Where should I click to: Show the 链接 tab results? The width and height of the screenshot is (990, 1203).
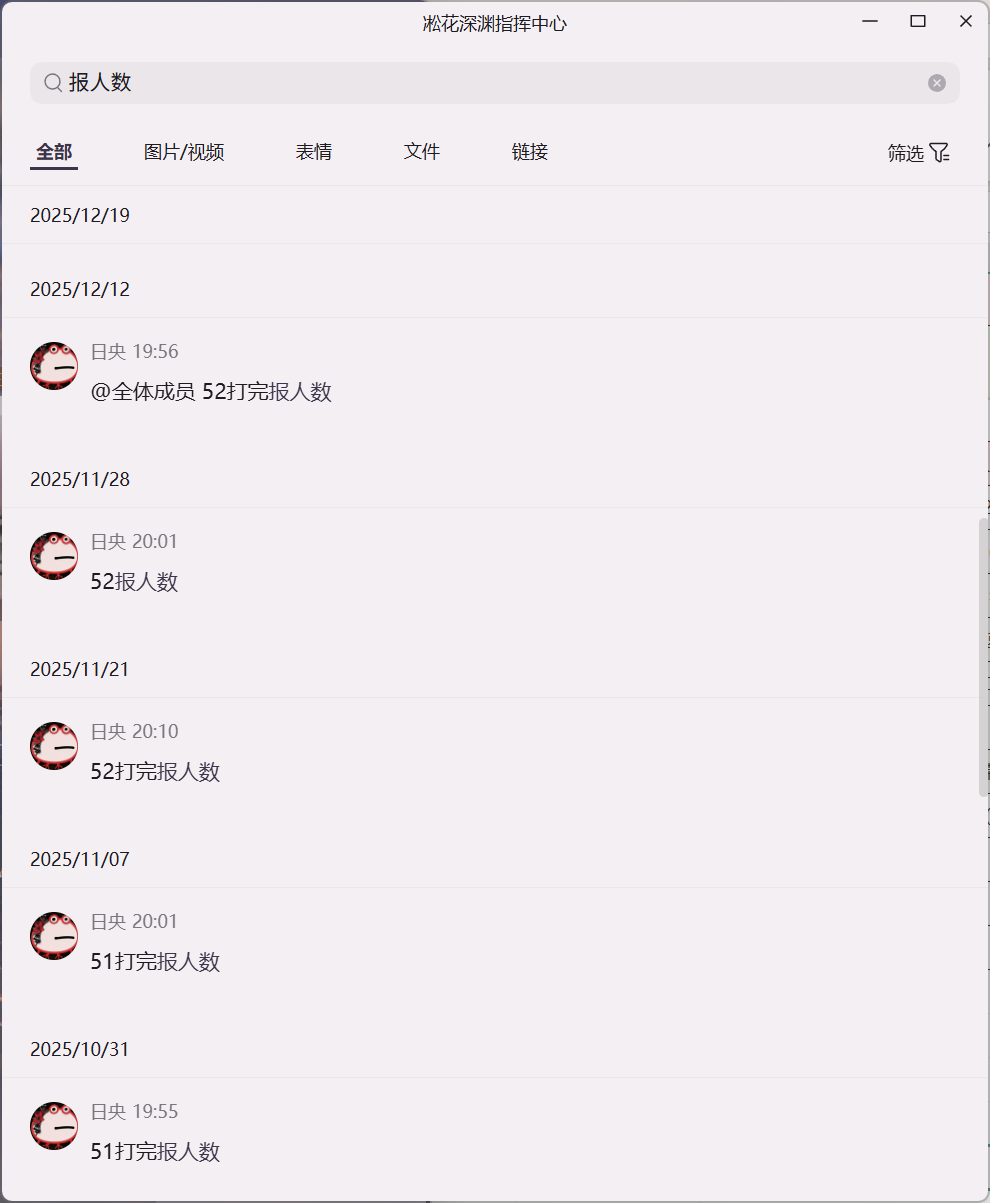530,152
